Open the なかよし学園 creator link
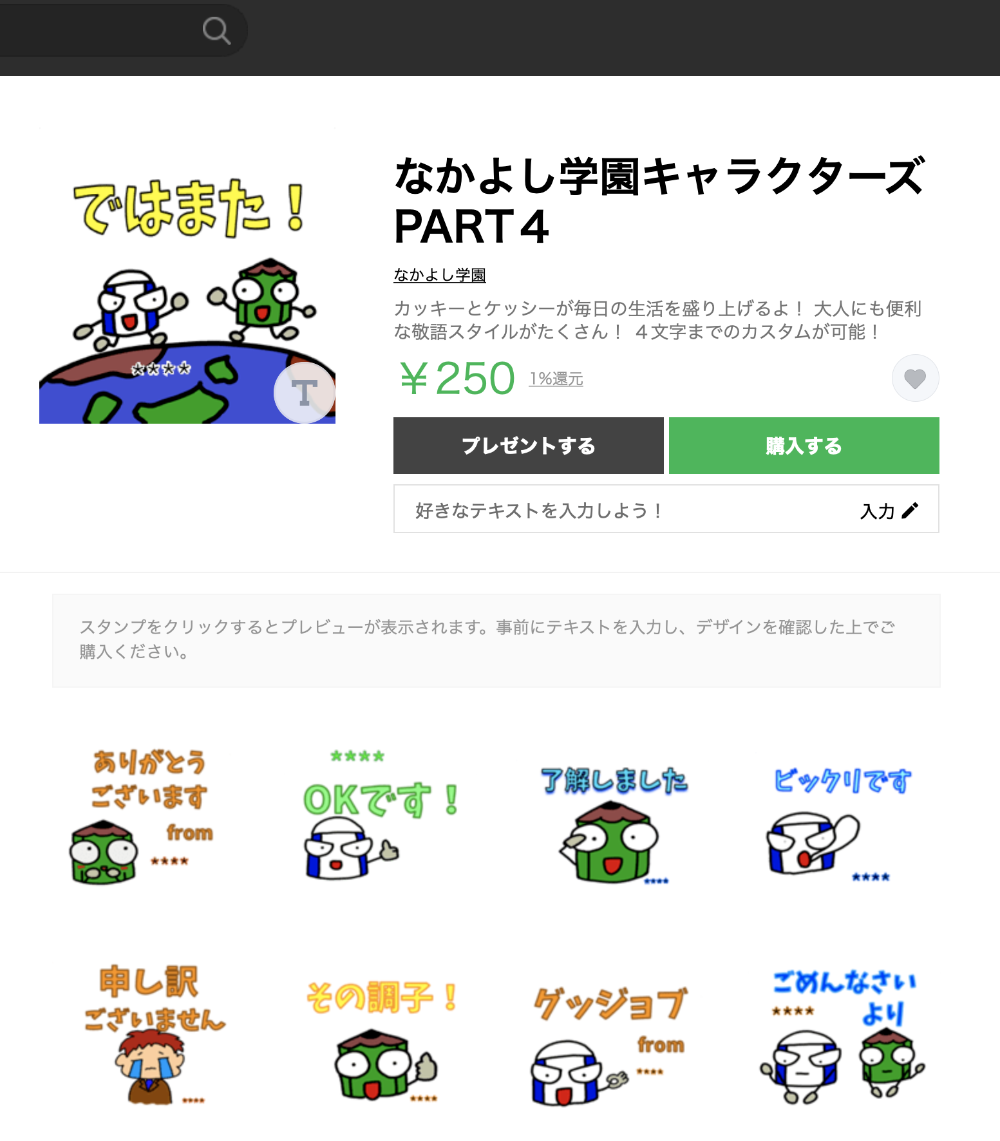The height and width of the screenshot is (1141, 1000). (x=439, y=275)
